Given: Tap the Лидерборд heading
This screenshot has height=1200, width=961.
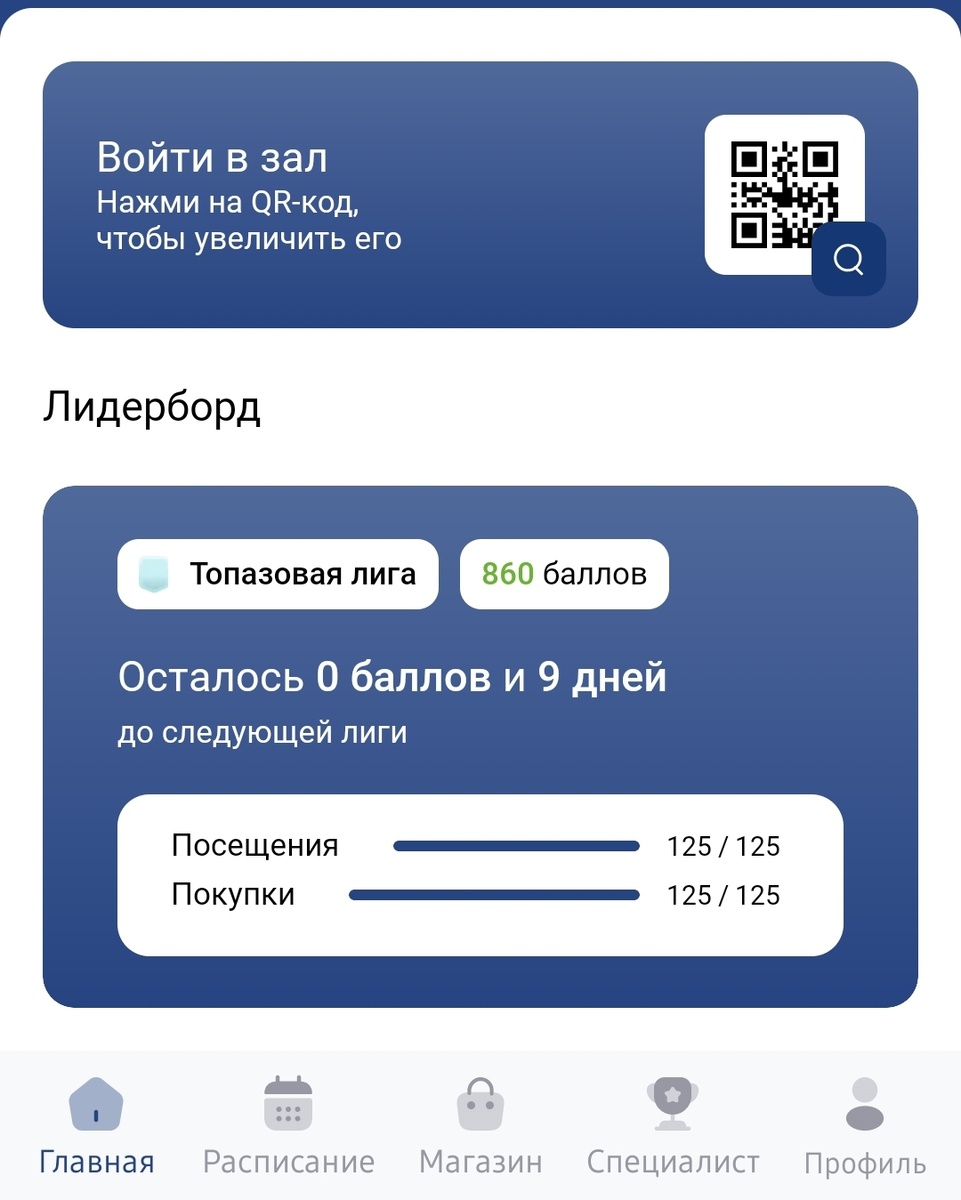Looking at the screenshot, I should 152,405.
